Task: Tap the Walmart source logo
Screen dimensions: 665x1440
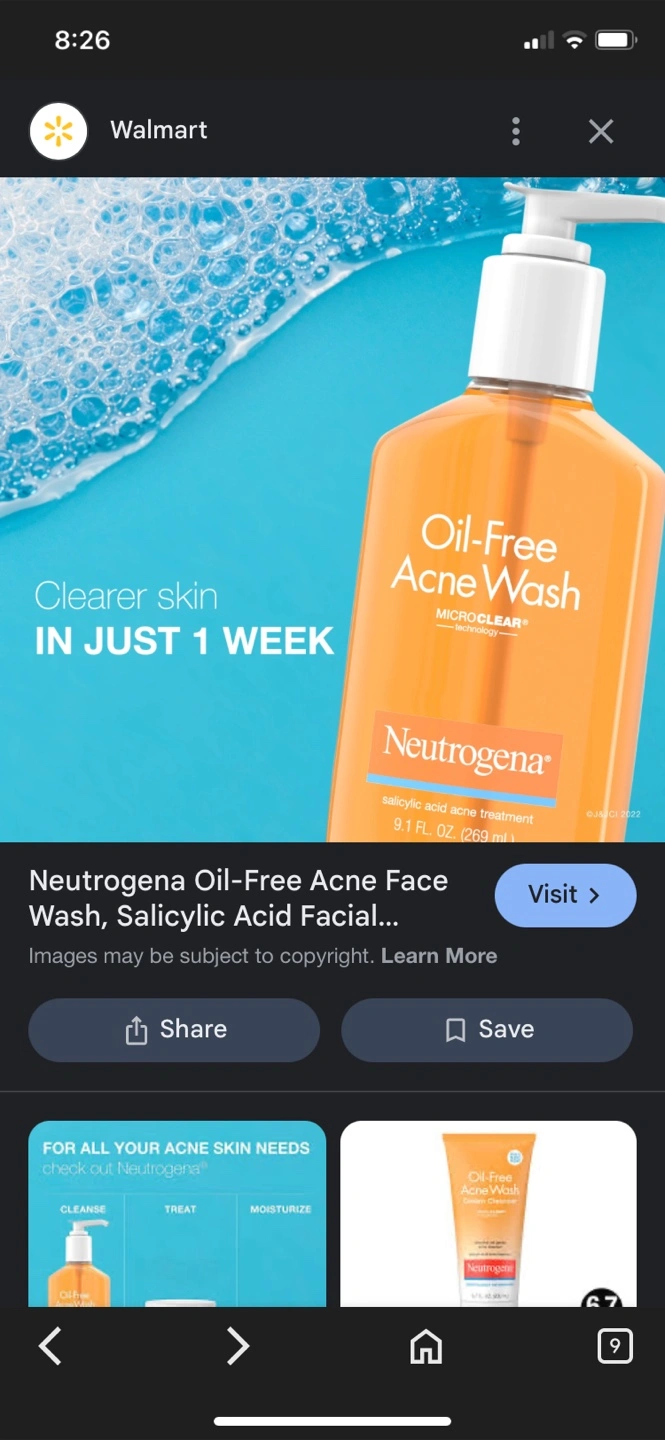Action: (x=58, y=131)
